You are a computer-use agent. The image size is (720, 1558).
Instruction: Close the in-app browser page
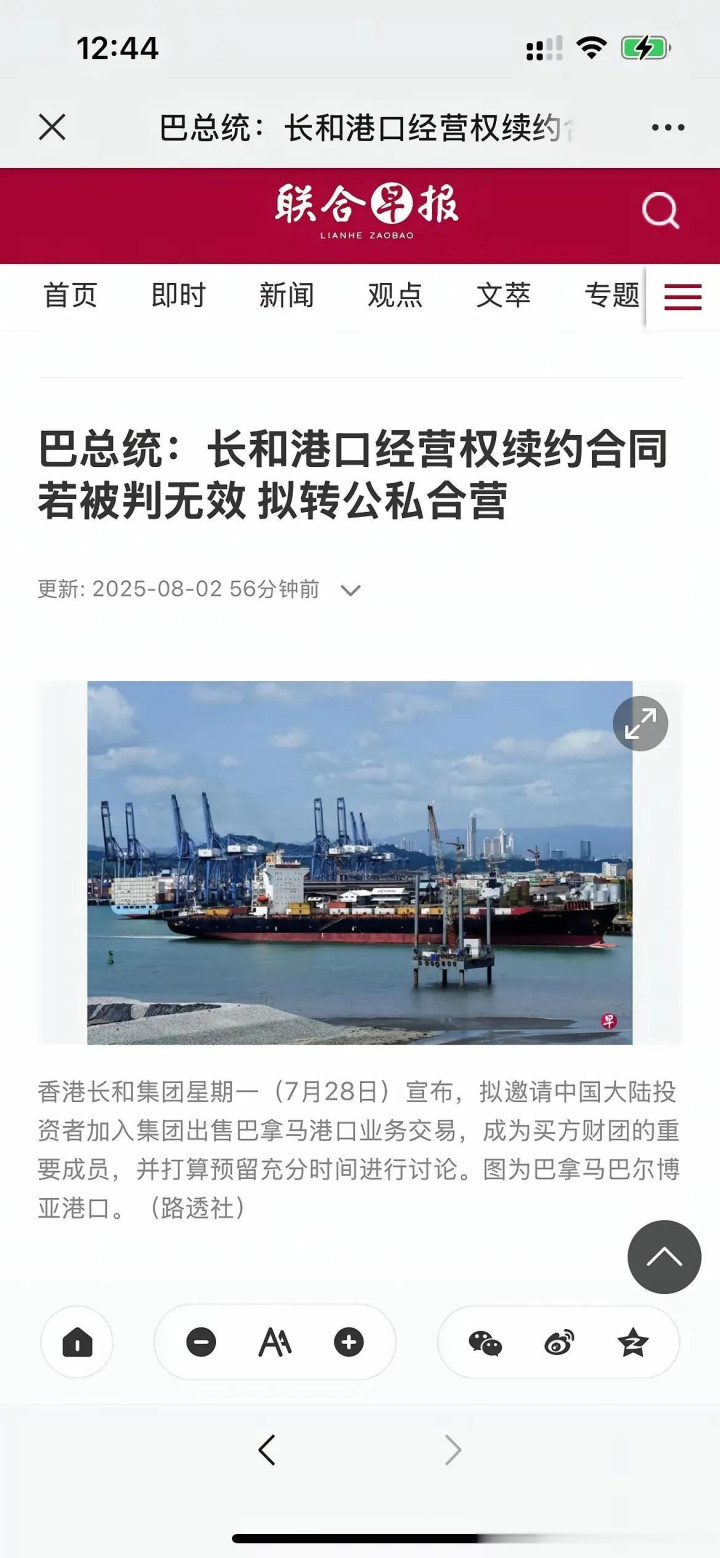click(x=52, y=127)
